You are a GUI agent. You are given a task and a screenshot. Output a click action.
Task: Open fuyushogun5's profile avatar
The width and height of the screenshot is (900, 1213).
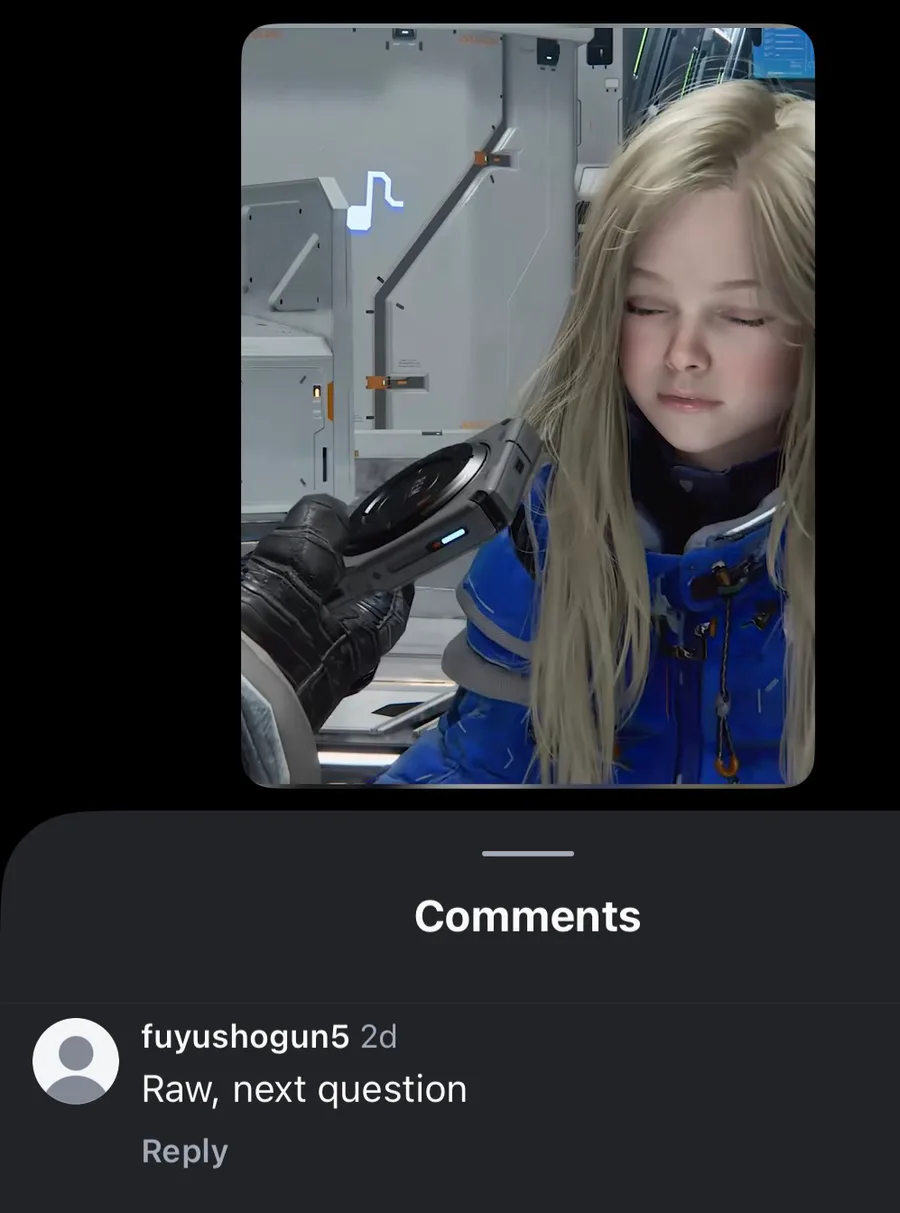coord(76,1061)
